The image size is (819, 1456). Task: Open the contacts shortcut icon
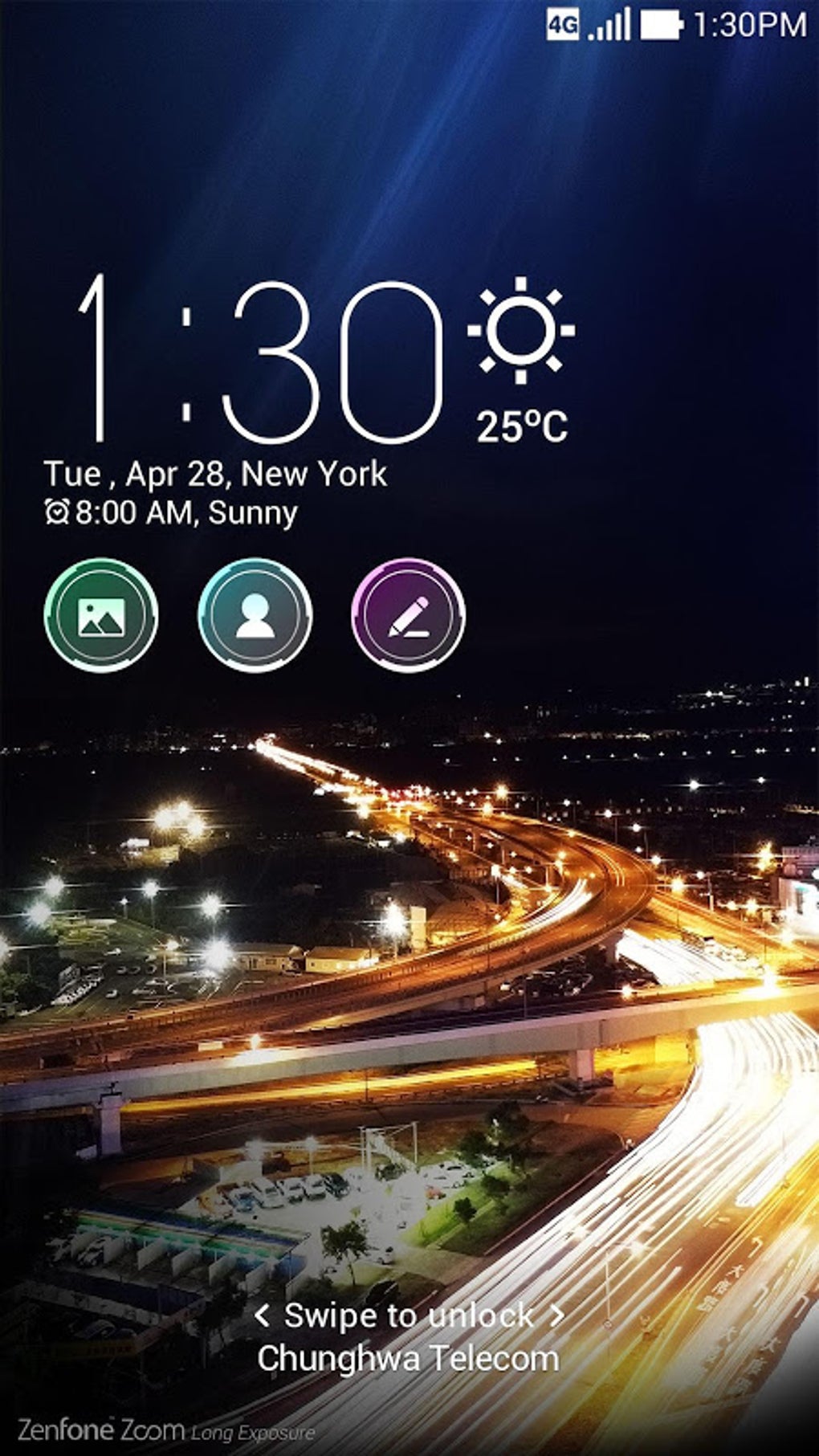(x=255, y=615)
